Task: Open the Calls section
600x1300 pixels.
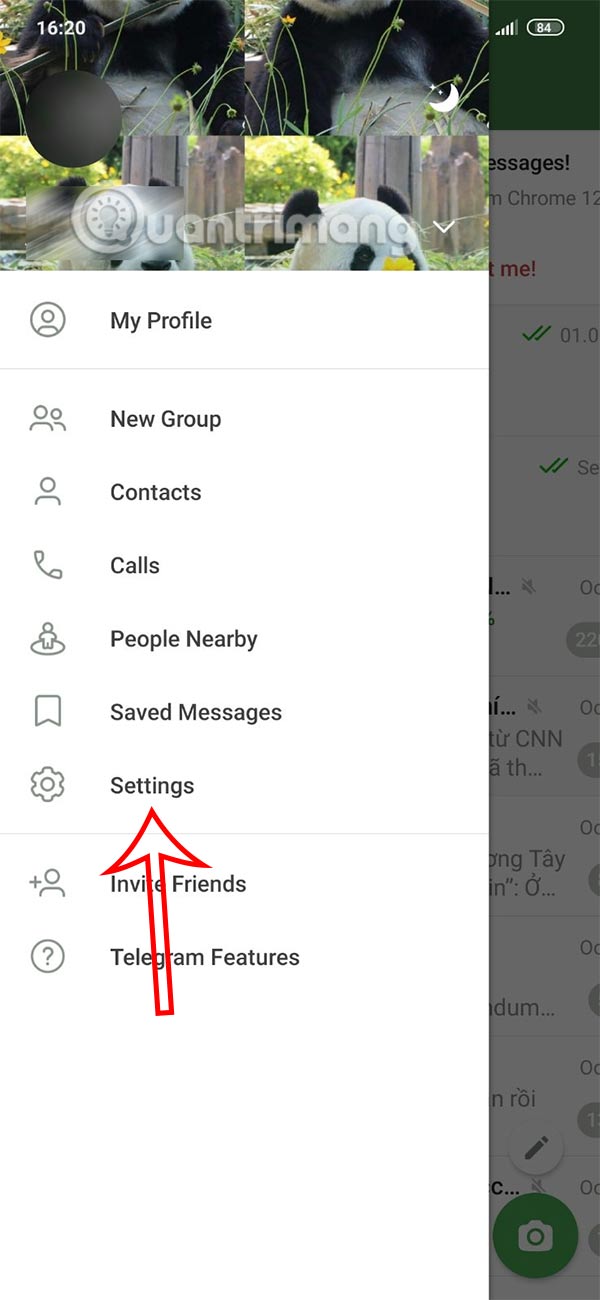Action: tap(134, 565)
